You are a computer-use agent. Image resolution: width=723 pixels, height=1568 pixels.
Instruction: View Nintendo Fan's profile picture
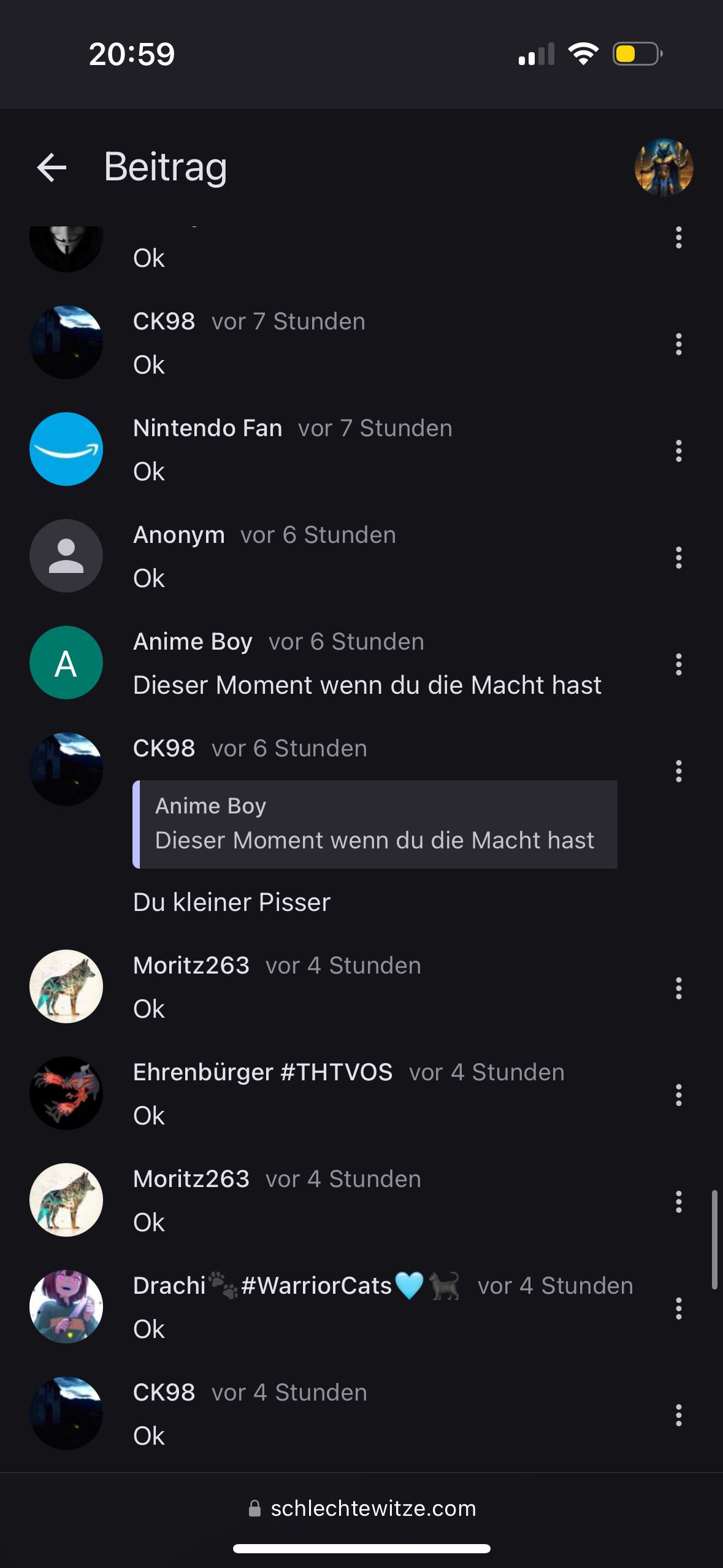coord(66,449)
